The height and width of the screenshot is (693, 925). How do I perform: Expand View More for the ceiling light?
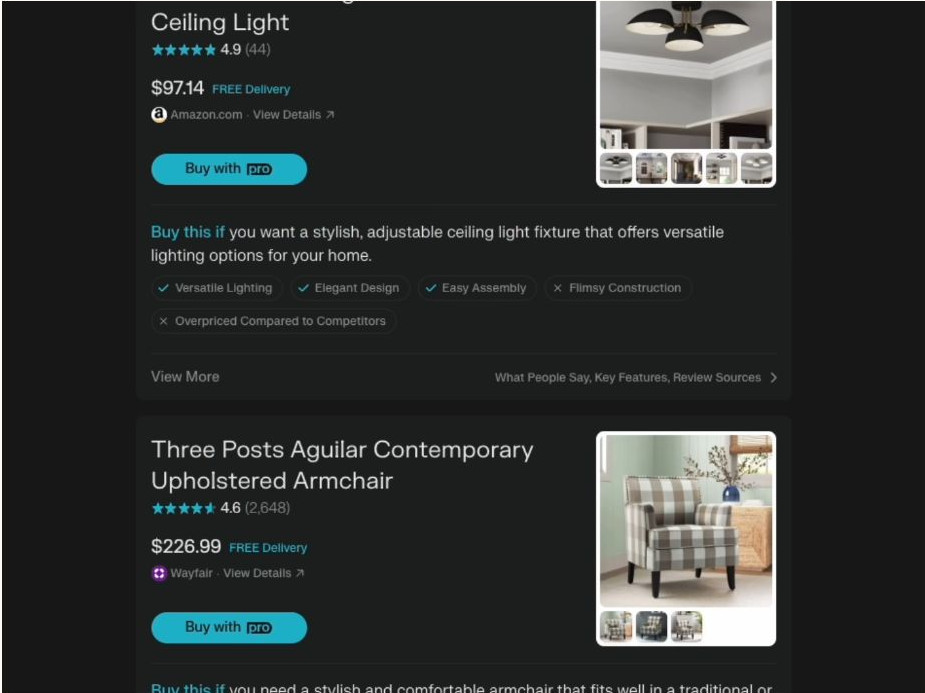[185, 377]
